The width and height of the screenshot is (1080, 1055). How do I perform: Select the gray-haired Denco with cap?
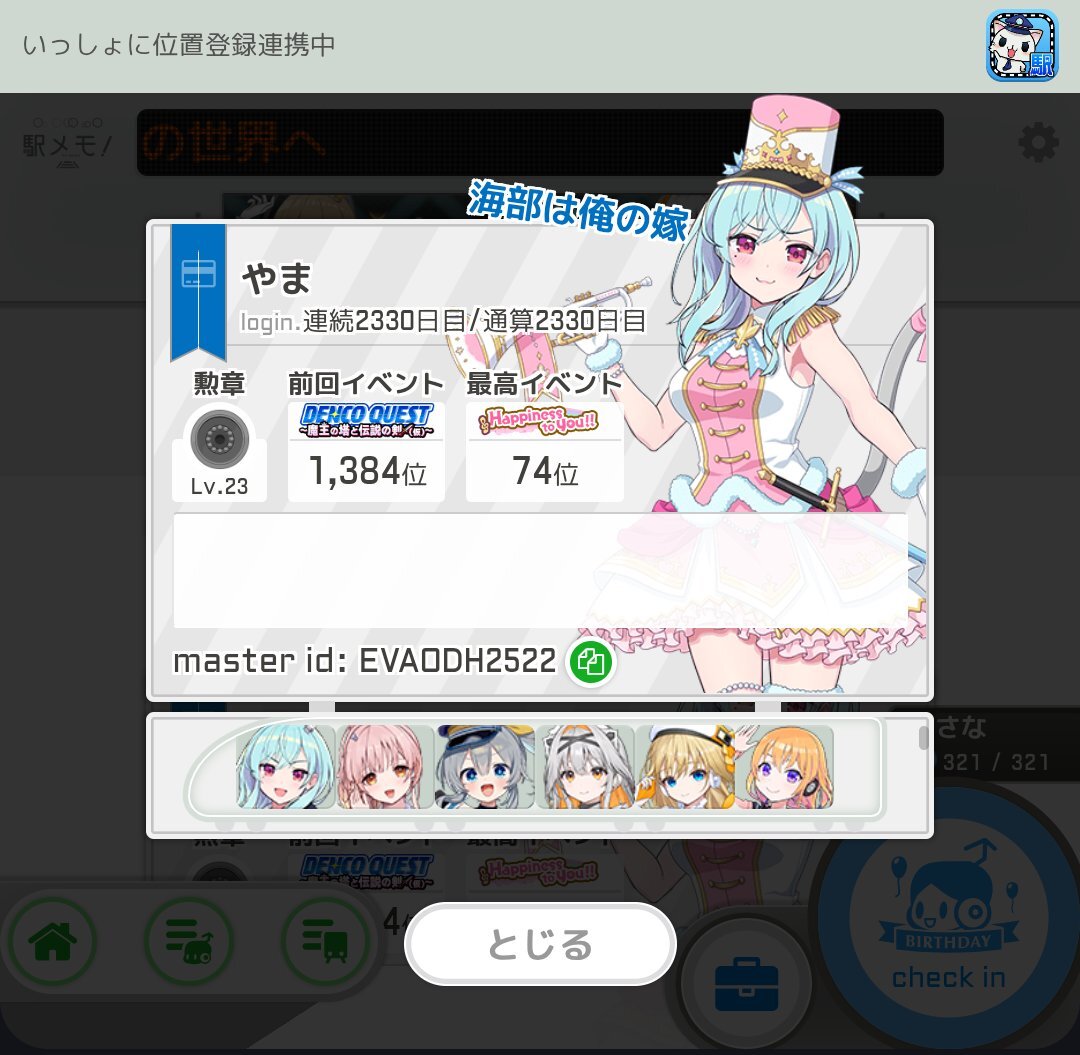pyautogui.click(x=485, y=766)
